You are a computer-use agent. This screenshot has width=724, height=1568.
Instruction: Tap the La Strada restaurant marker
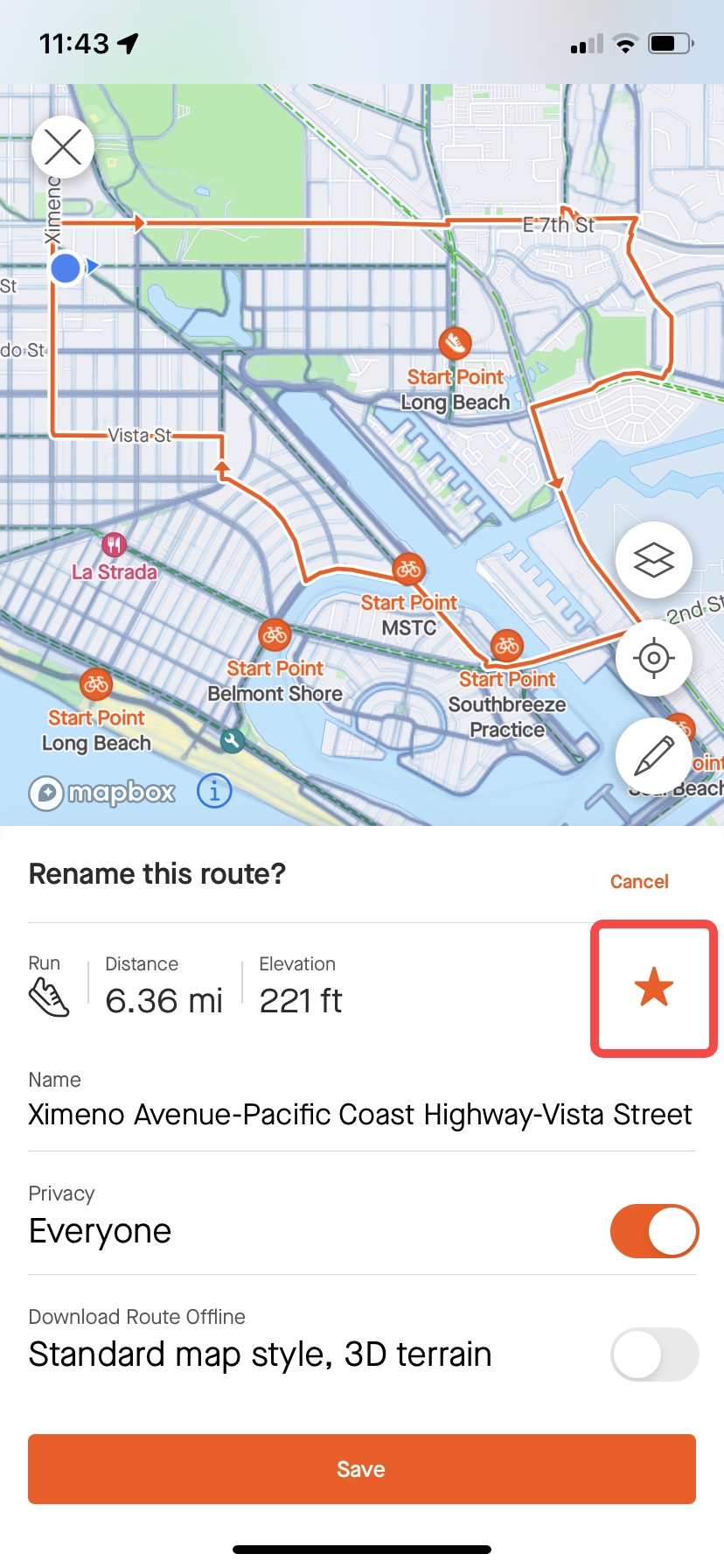pos(115,545)
